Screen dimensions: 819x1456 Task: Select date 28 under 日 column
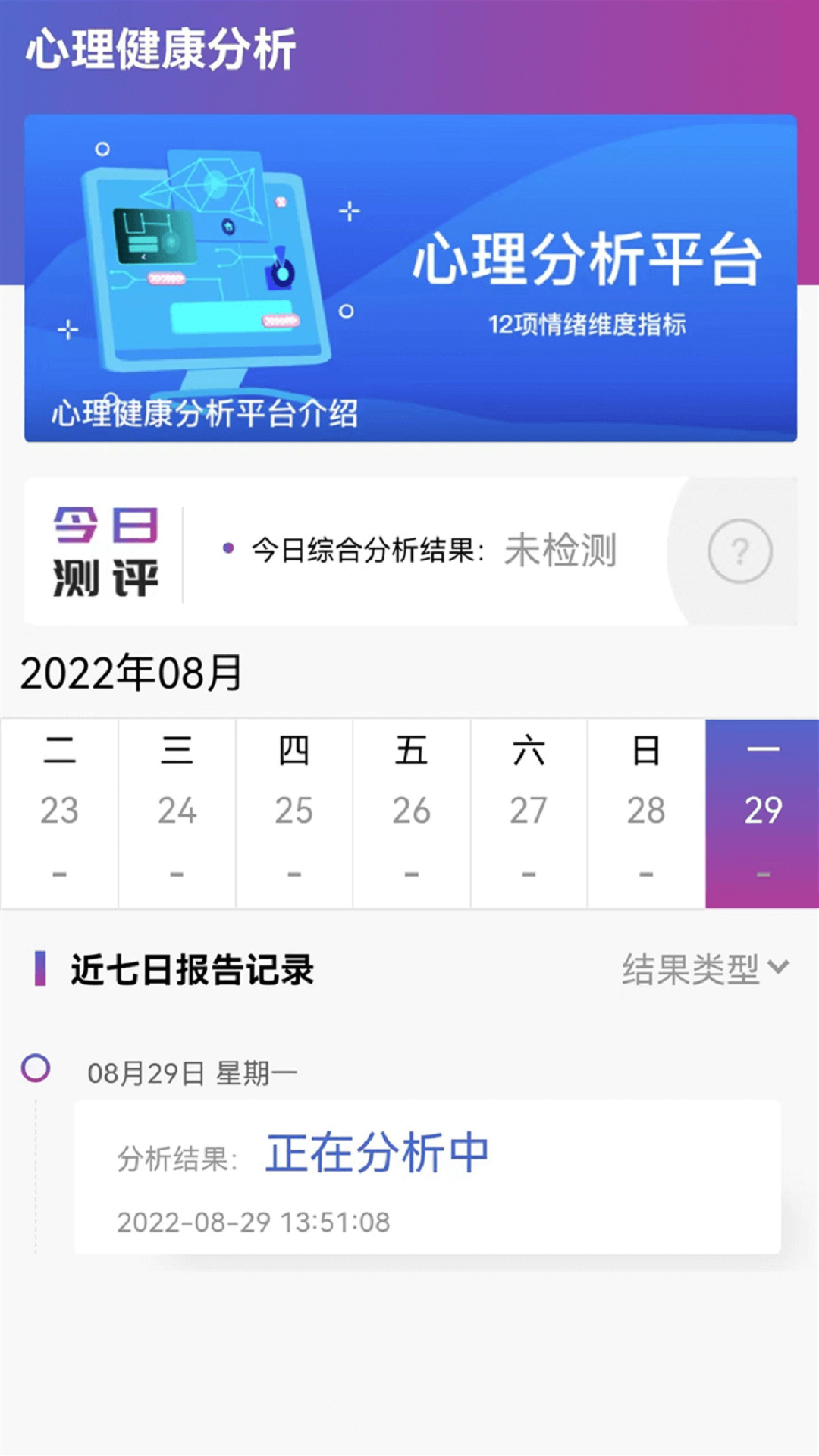[645, 810]
